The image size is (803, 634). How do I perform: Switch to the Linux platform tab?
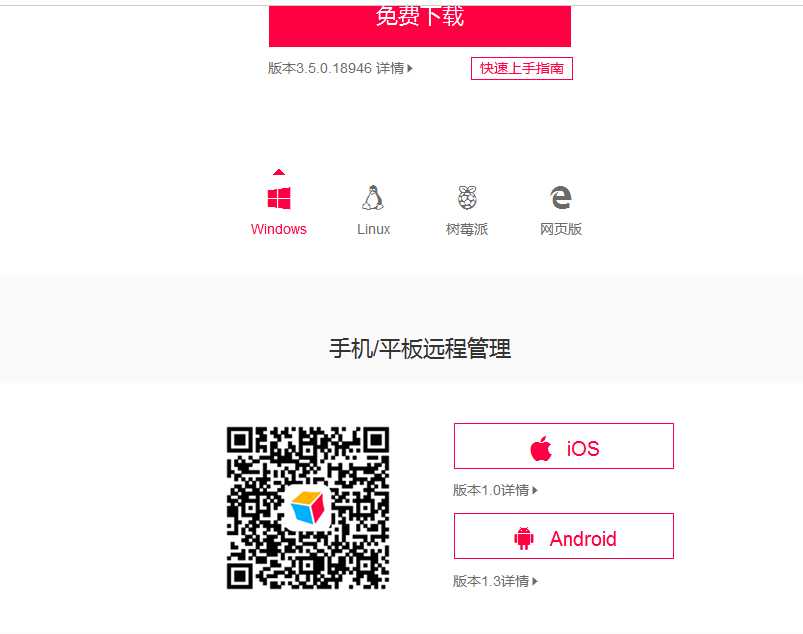pos(373,209)
